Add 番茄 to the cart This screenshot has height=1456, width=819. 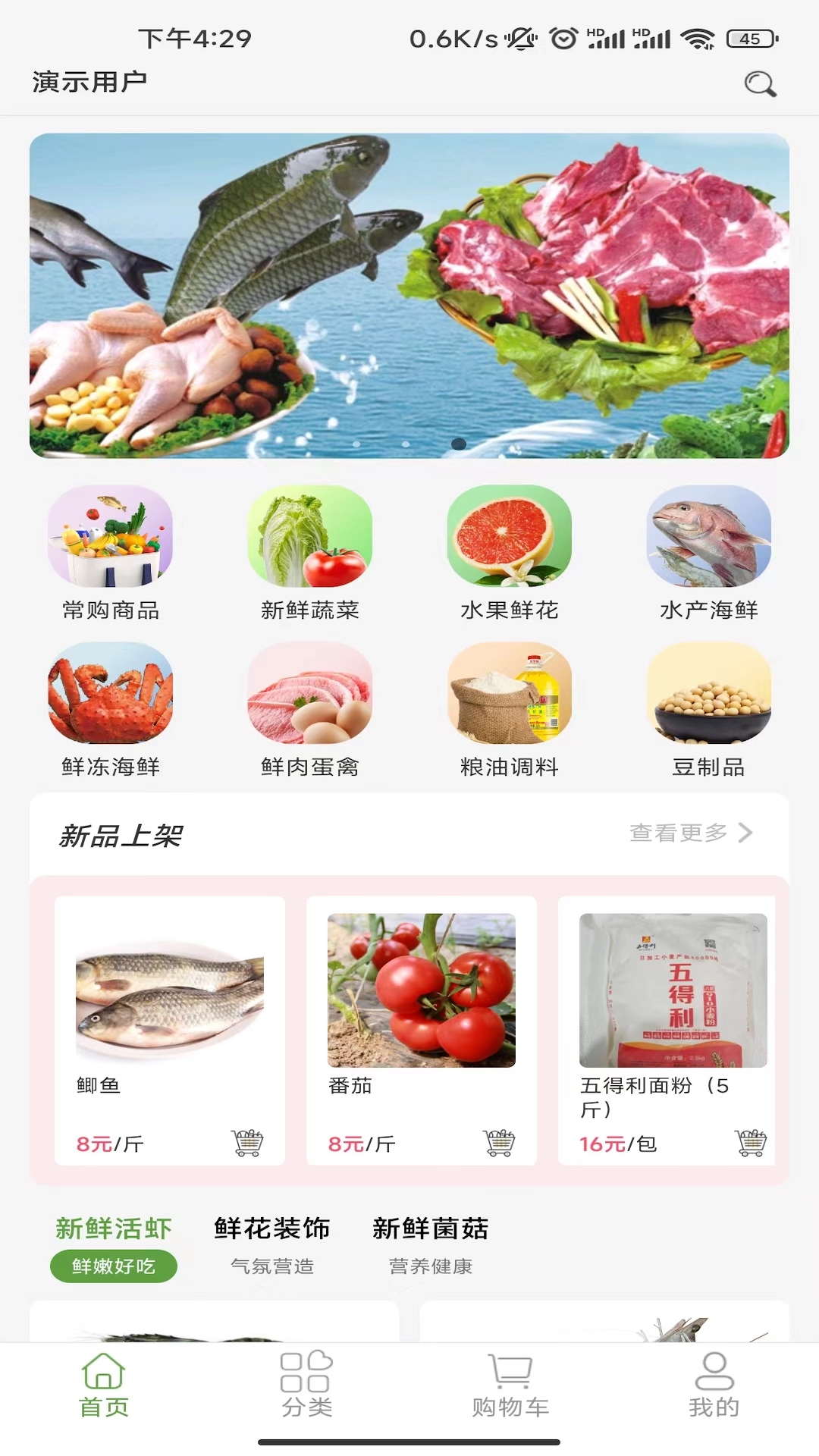pos(499,1143)
